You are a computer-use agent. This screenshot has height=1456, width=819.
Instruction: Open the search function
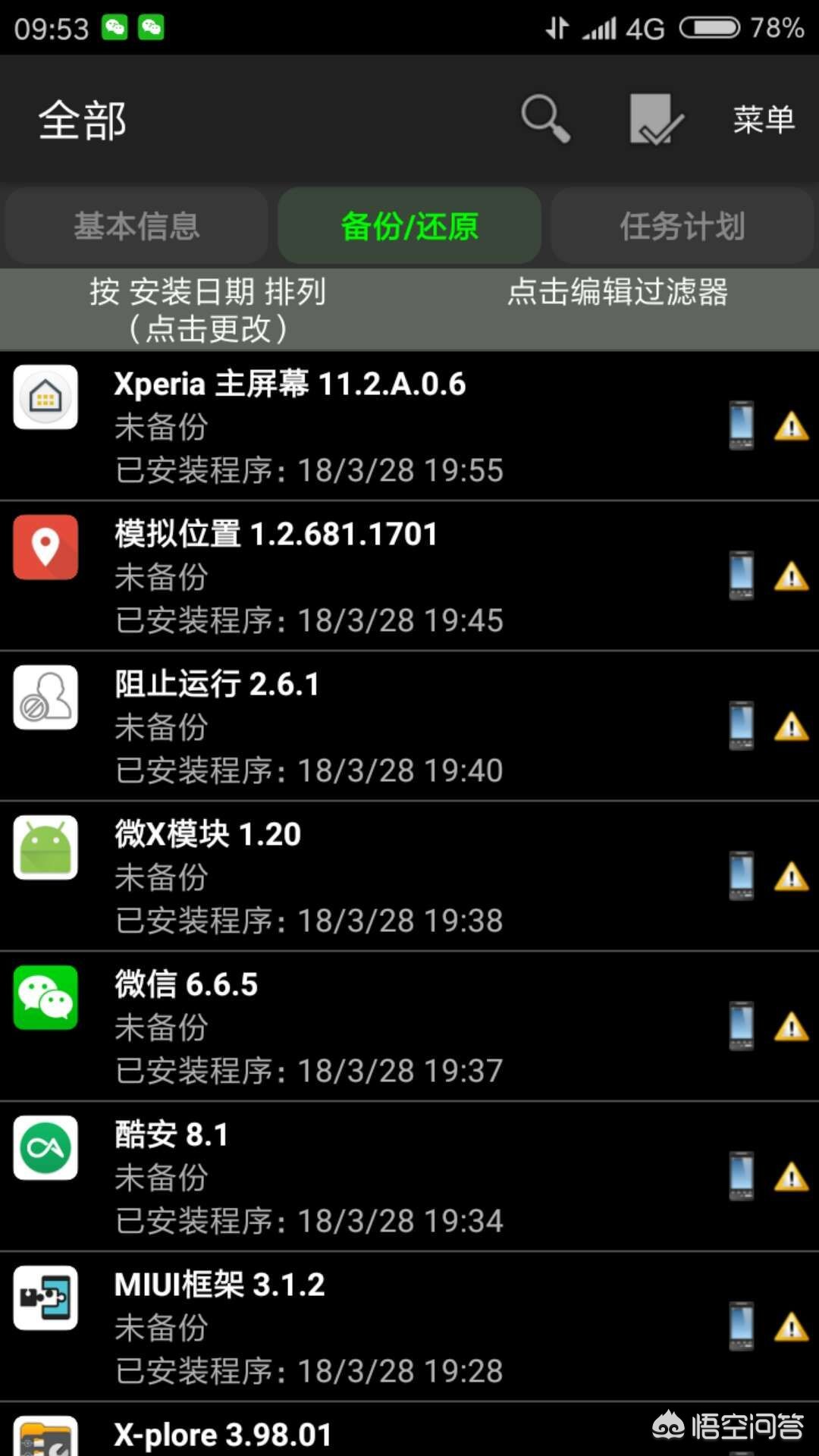tap(544, 119)
